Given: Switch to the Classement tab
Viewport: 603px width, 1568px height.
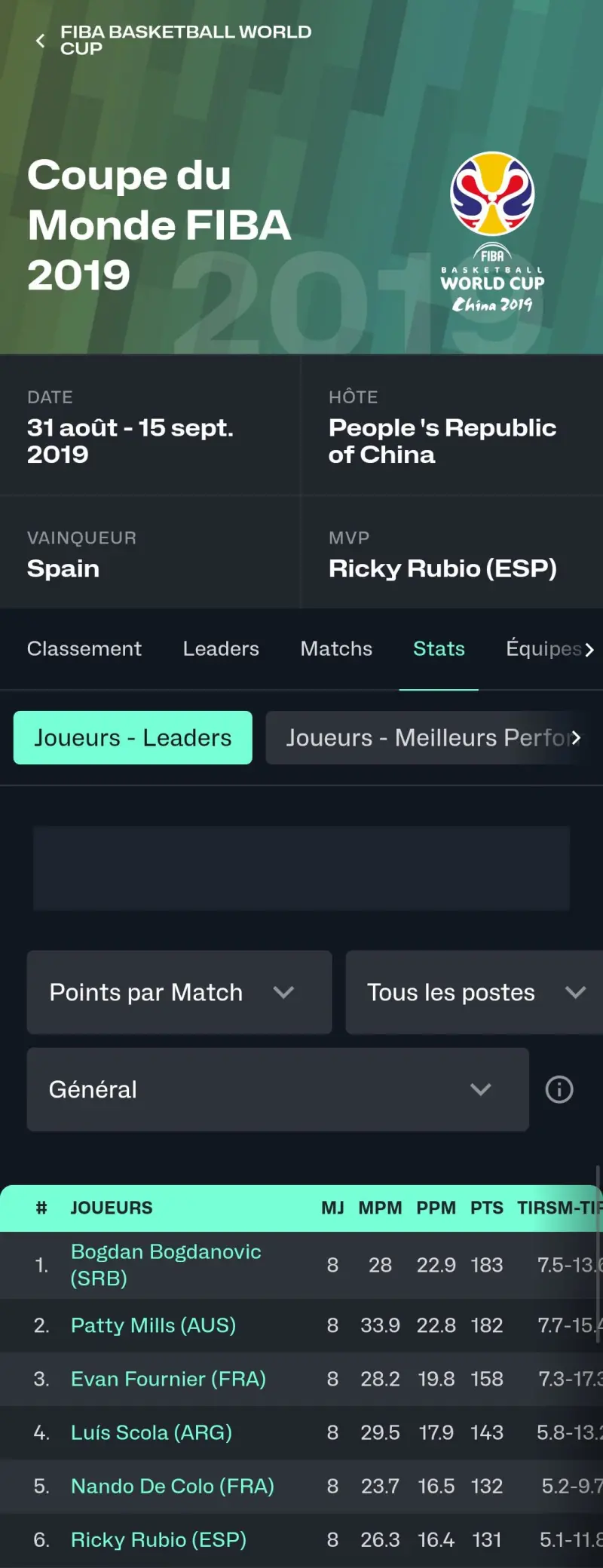Looking at the screenshot, I should coord(84,649).
